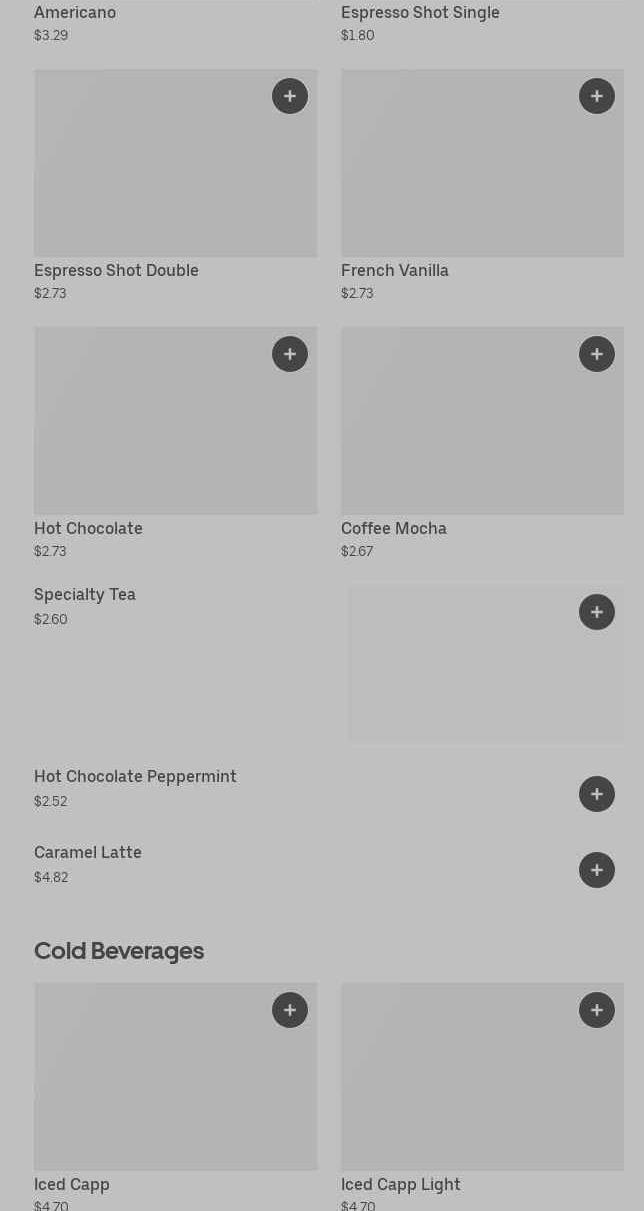The image size is (644, 1211).
Task: Add French Vanilla to the order
Action: pyautogui.click(x=597, y=96)
